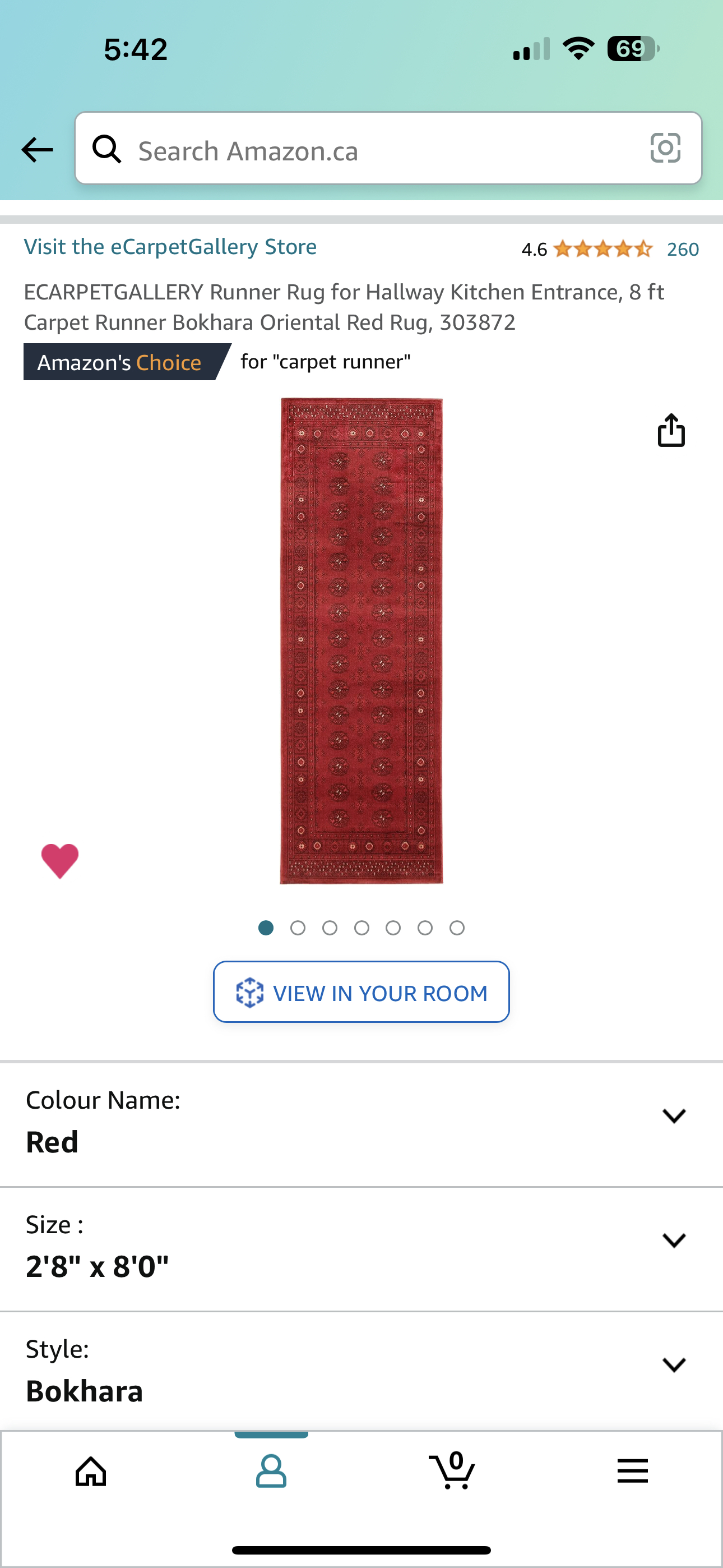Visit the eCarpetGallery Store link

pos(170,247)
